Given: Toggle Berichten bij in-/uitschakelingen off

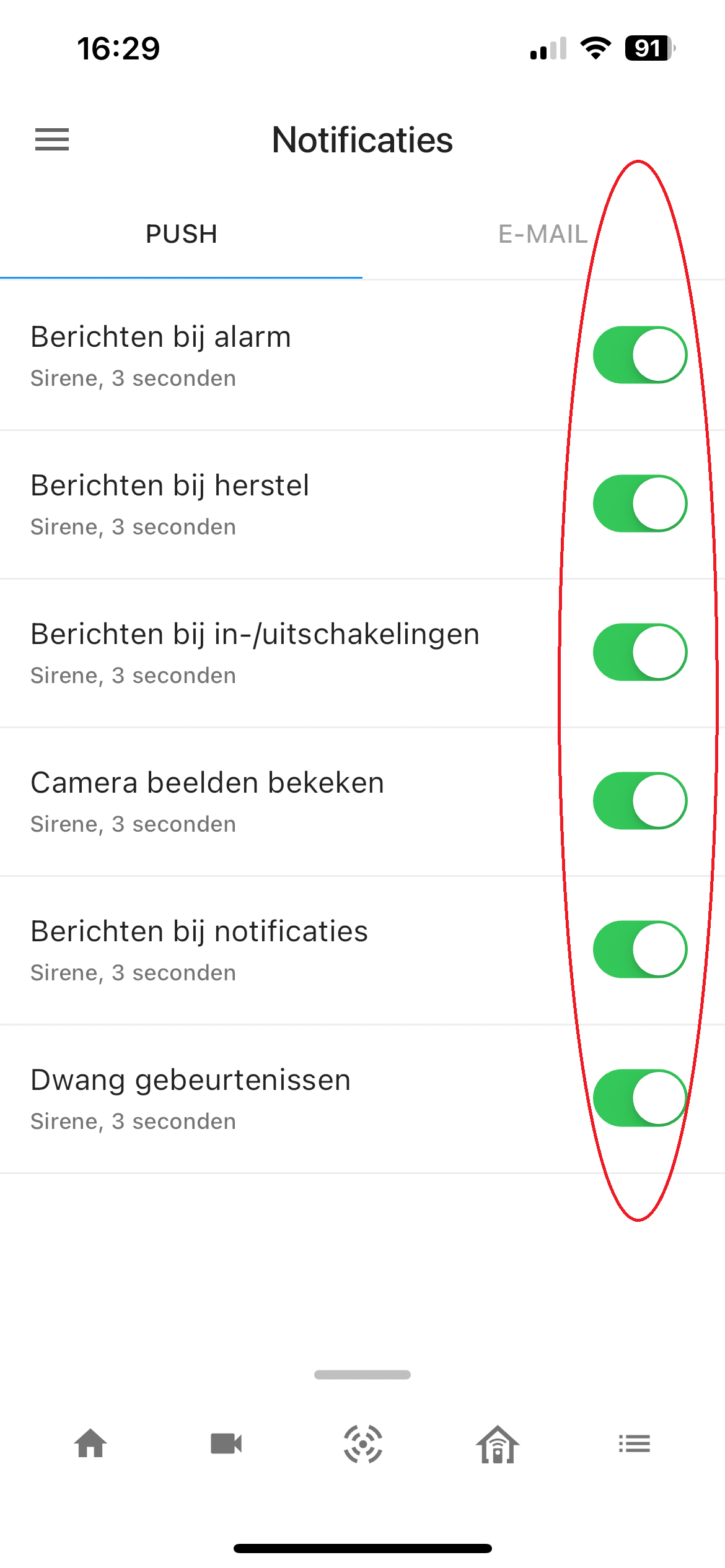Looking at the screenshot, I should 639,652.
